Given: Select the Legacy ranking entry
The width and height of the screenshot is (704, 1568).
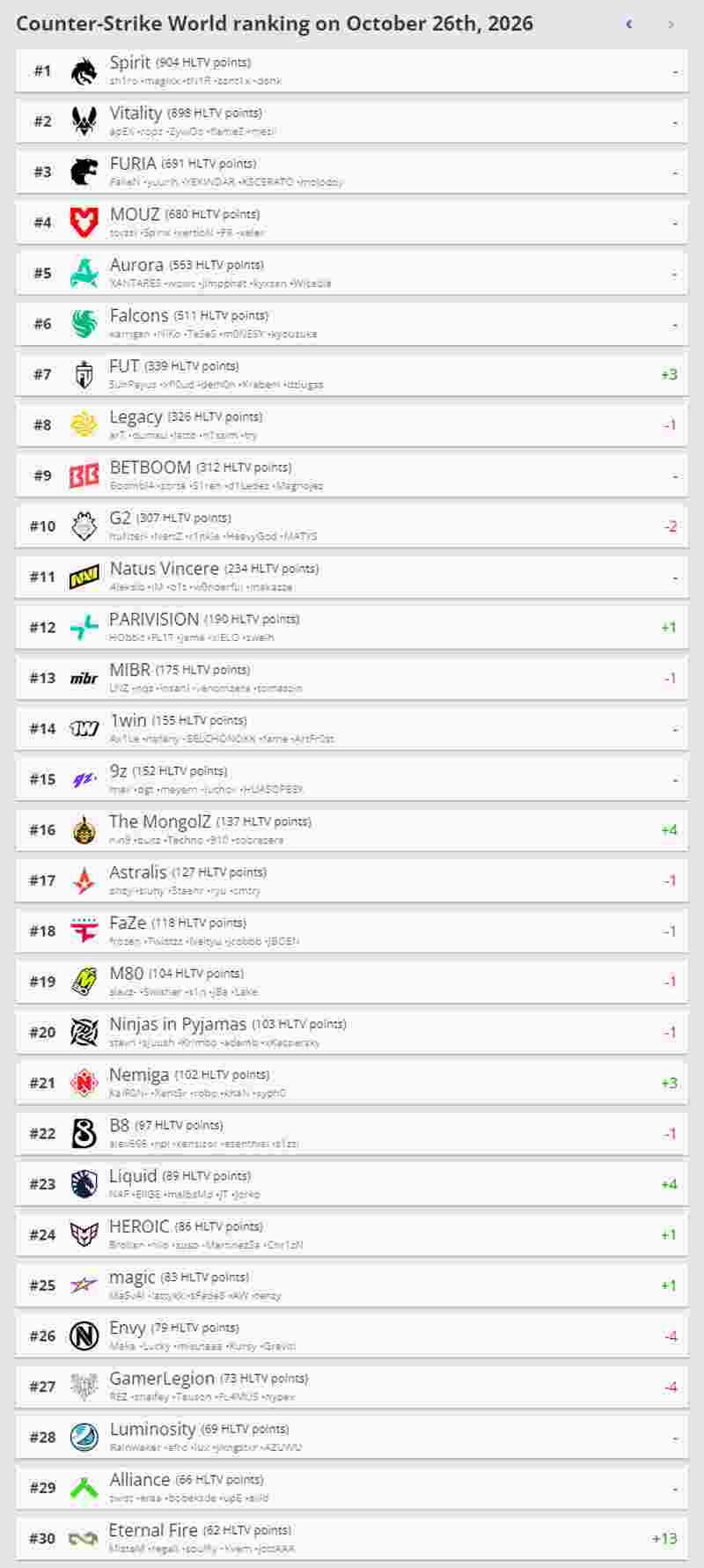Looking at the screenshot, I should (x=351, y=425).
